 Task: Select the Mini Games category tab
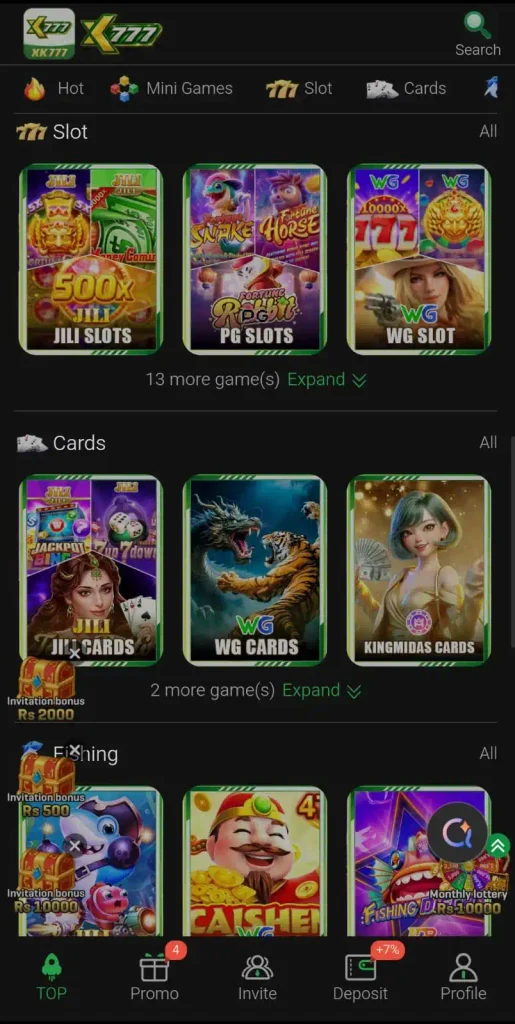172,89
